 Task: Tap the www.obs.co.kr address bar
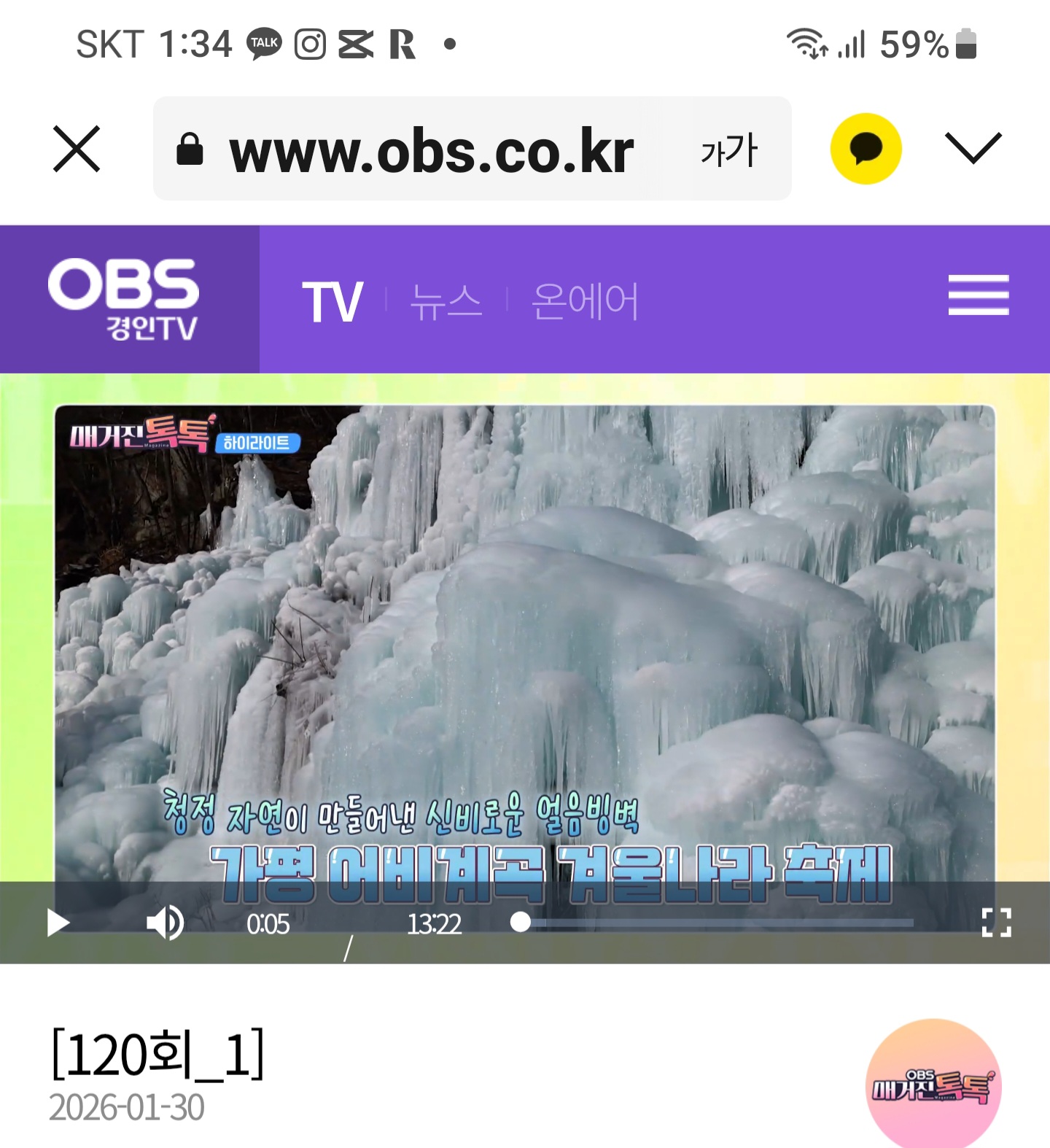(x=430, y=150)
